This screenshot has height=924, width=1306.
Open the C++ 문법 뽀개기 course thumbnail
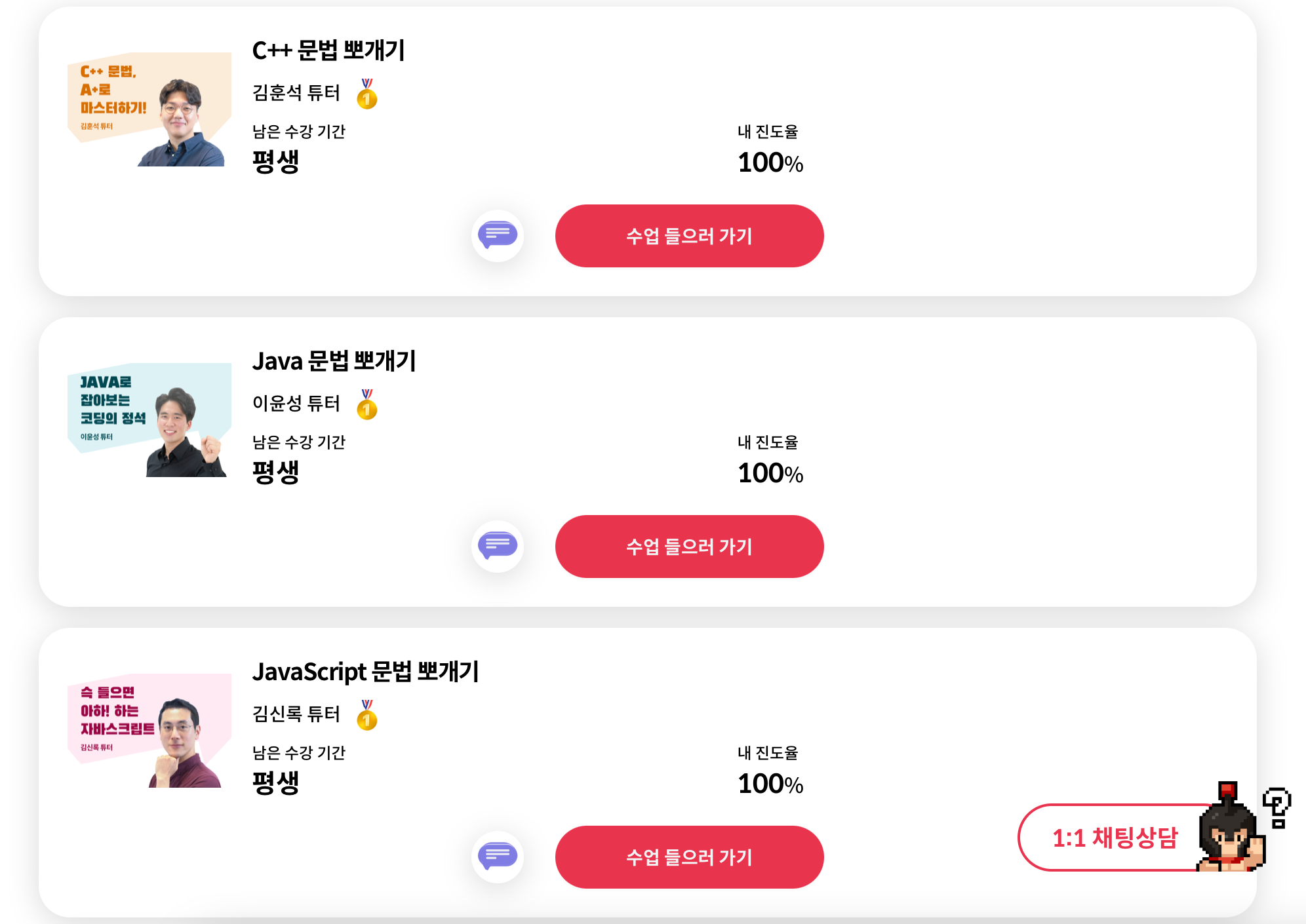(x=149, y=109)
